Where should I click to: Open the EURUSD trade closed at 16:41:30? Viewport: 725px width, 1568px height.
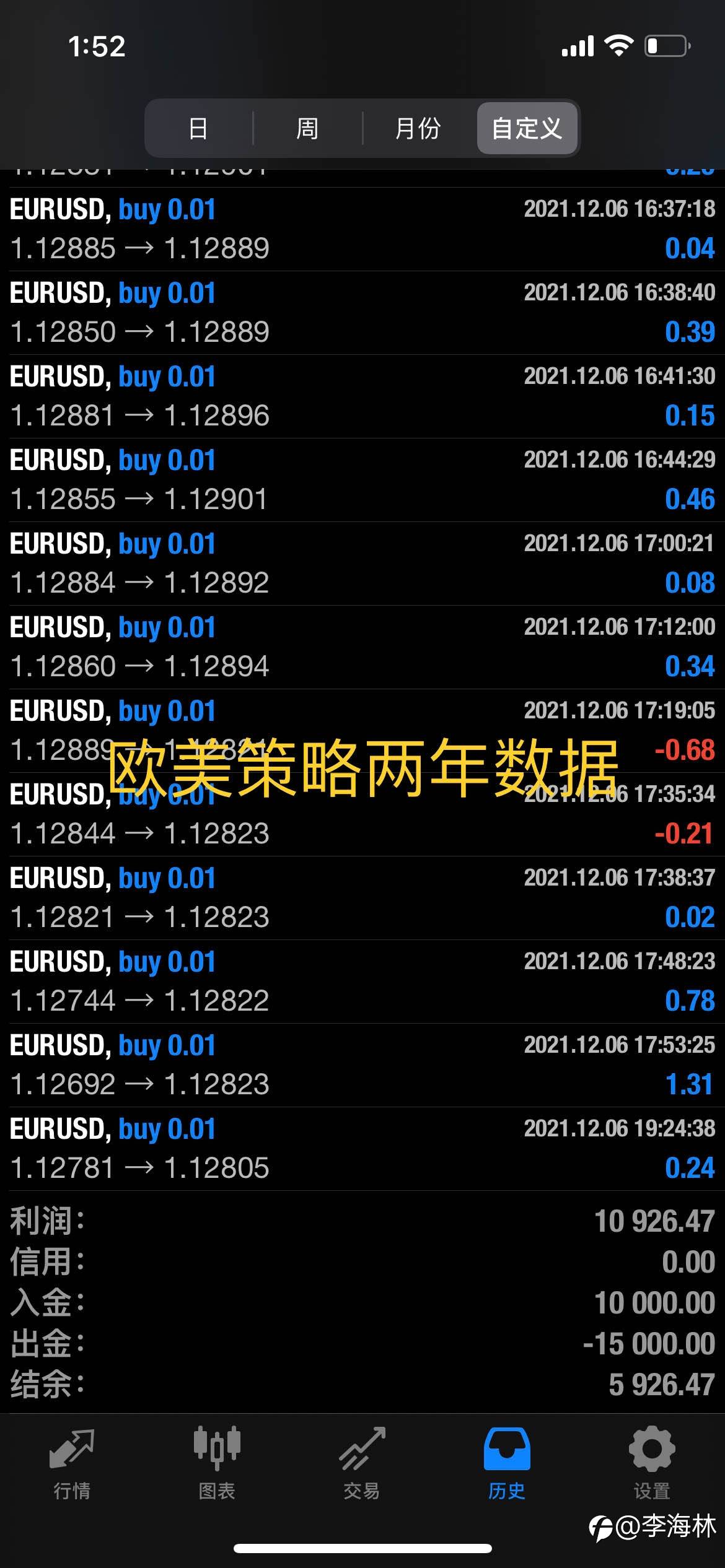coord(362,396)
